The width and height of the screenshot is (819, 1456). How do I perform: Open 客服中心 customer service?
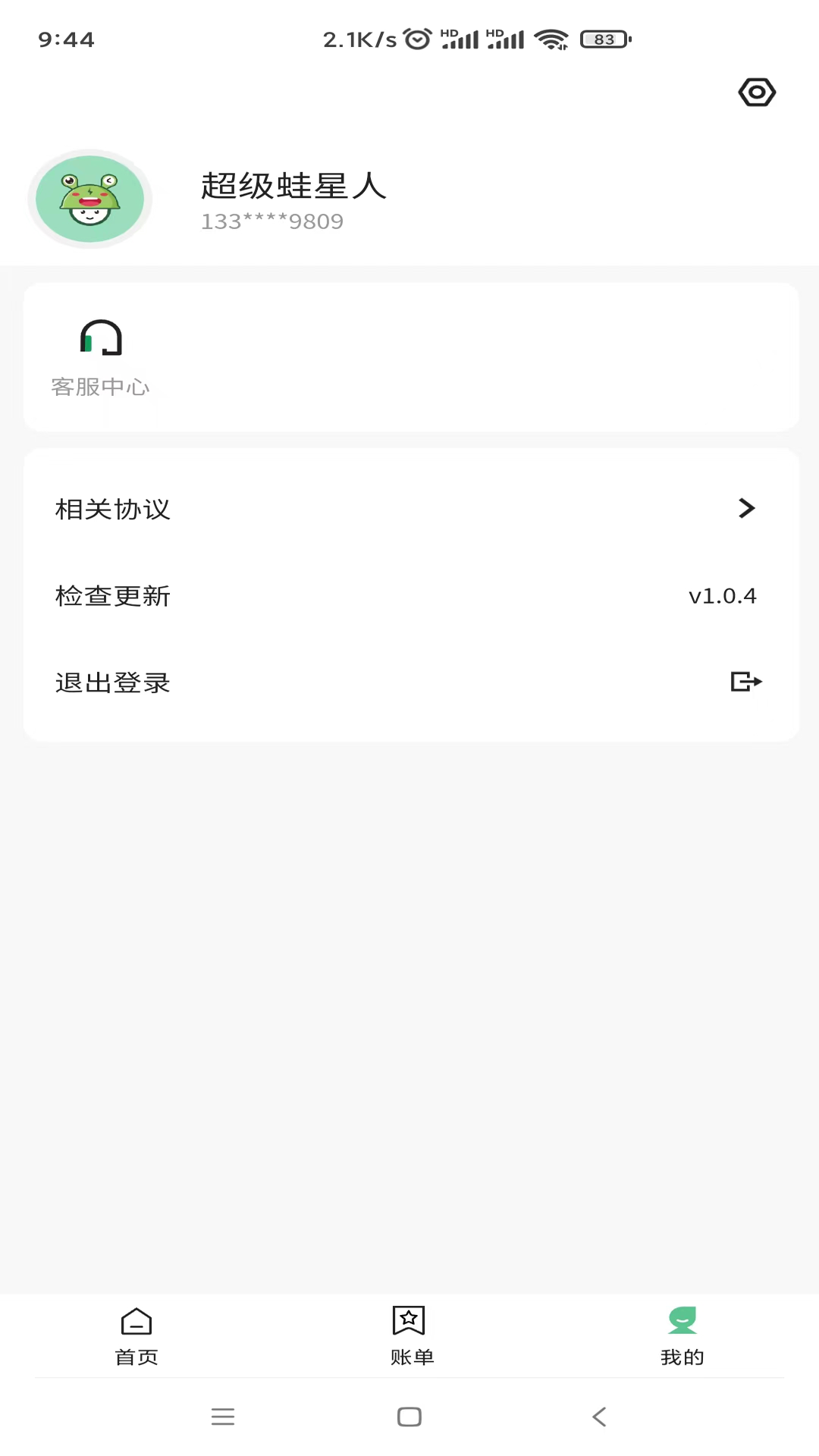[x=101, y=356]
